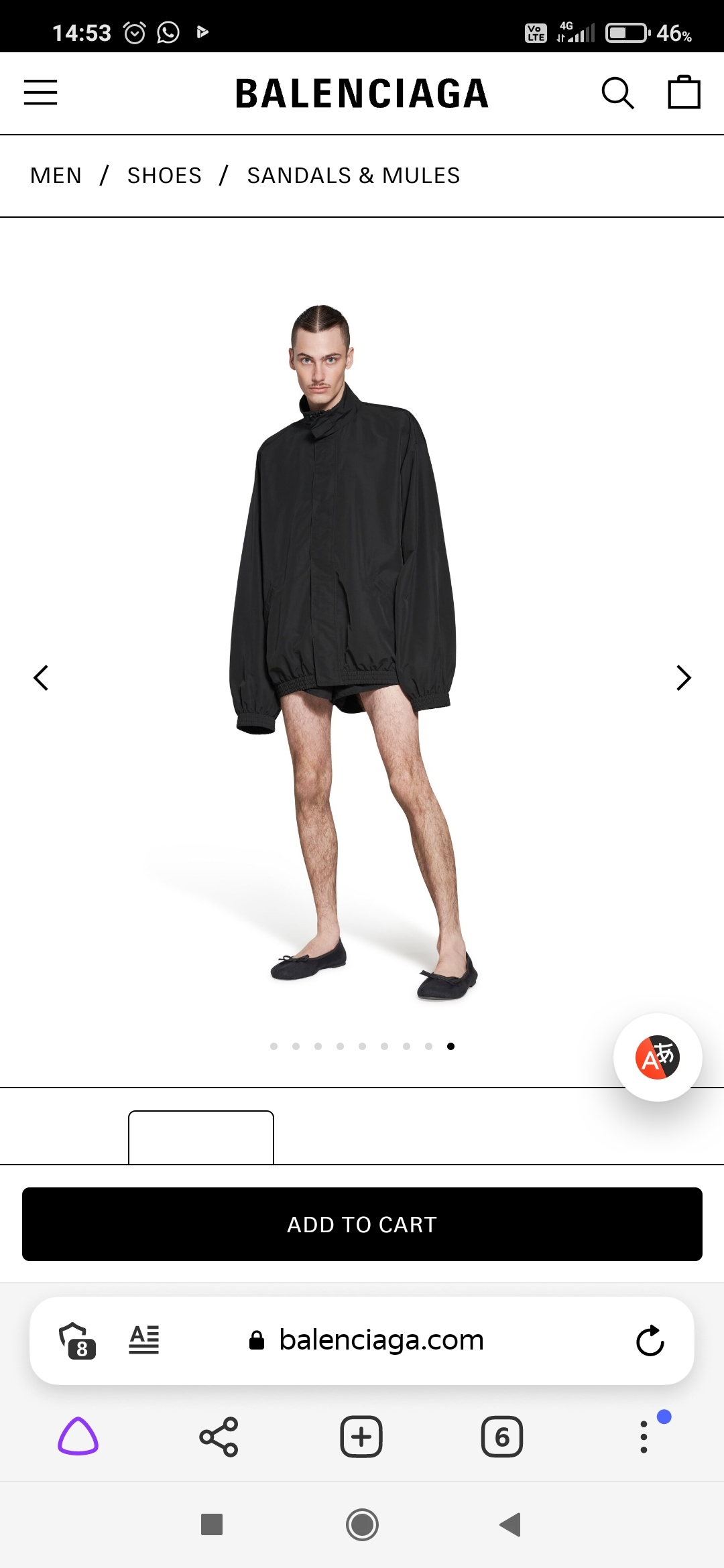Tap the translate floating button
The width and height of the screenshot is (724, 1568).
658,1057
